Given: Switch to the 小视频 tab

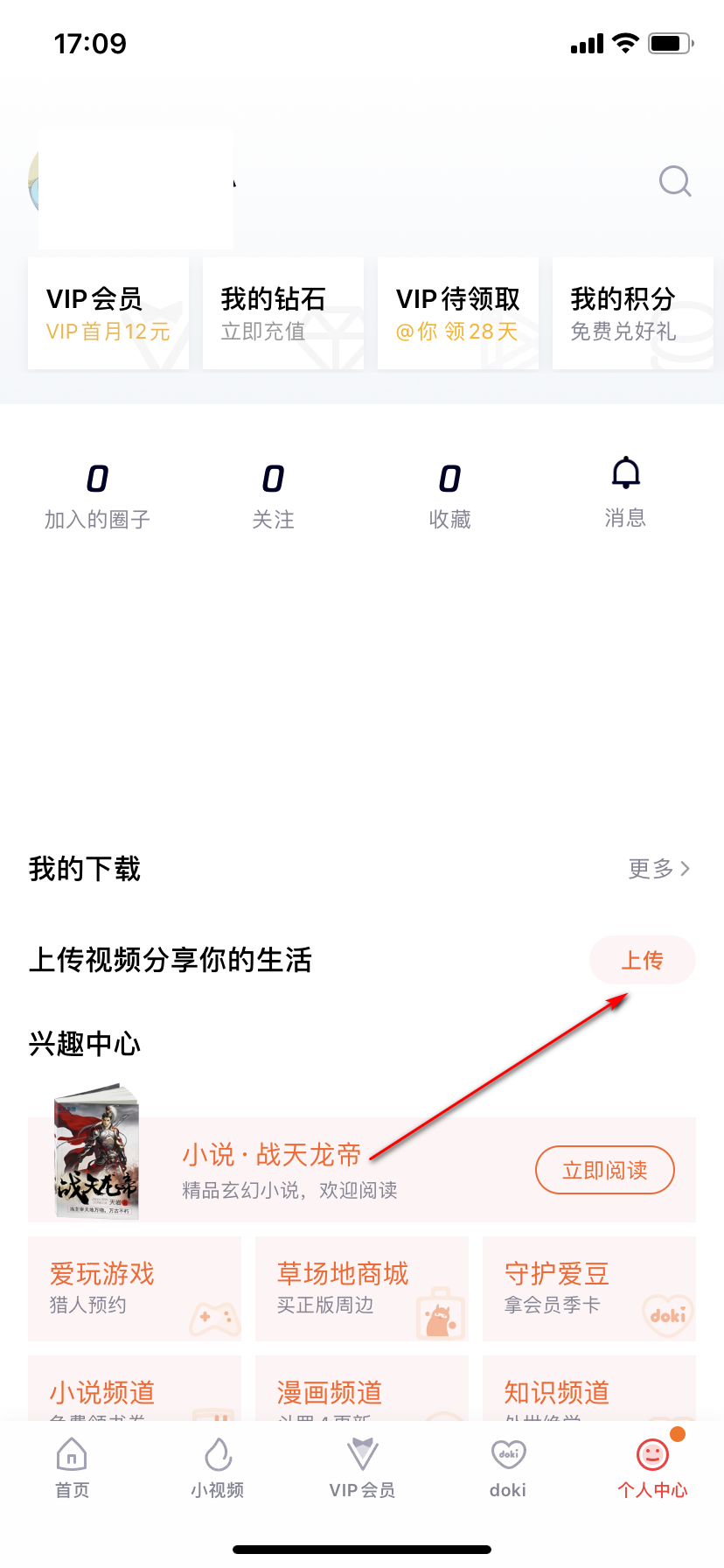Looking at the screenshot, I should (x=218, y=1467).
